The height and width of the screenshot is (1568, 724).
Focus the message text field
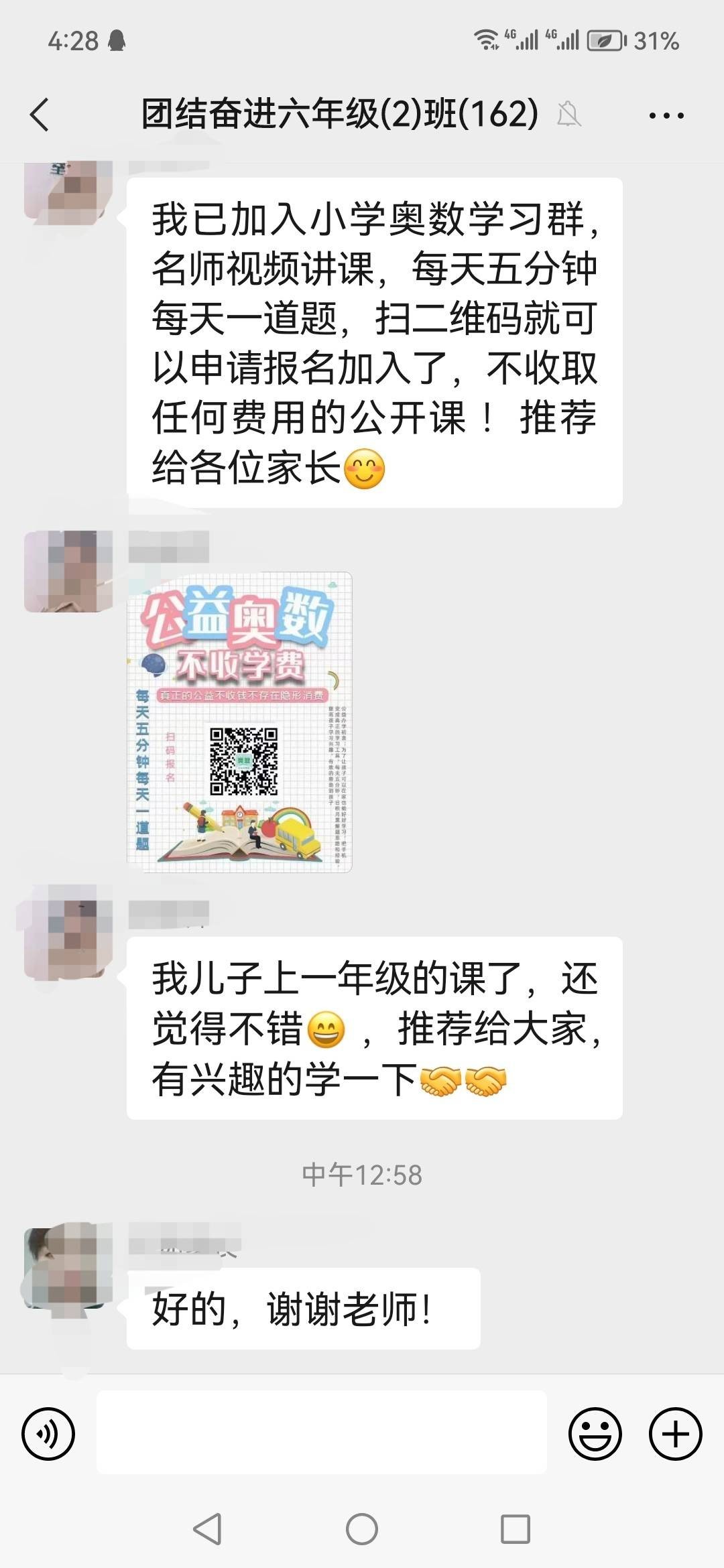[x=322, y=1433]
